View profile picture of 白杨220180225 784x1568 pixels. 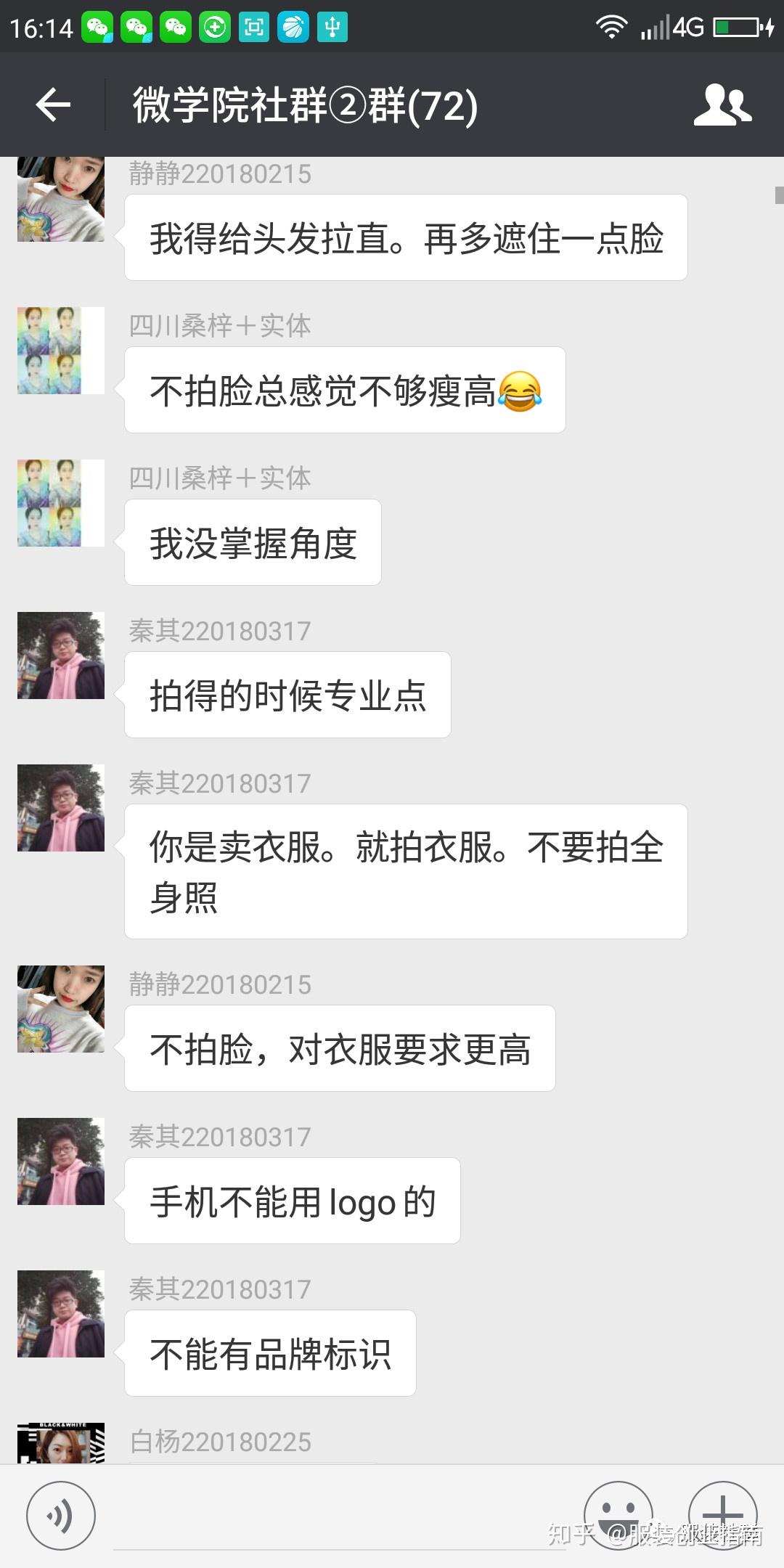(61, 1442)
